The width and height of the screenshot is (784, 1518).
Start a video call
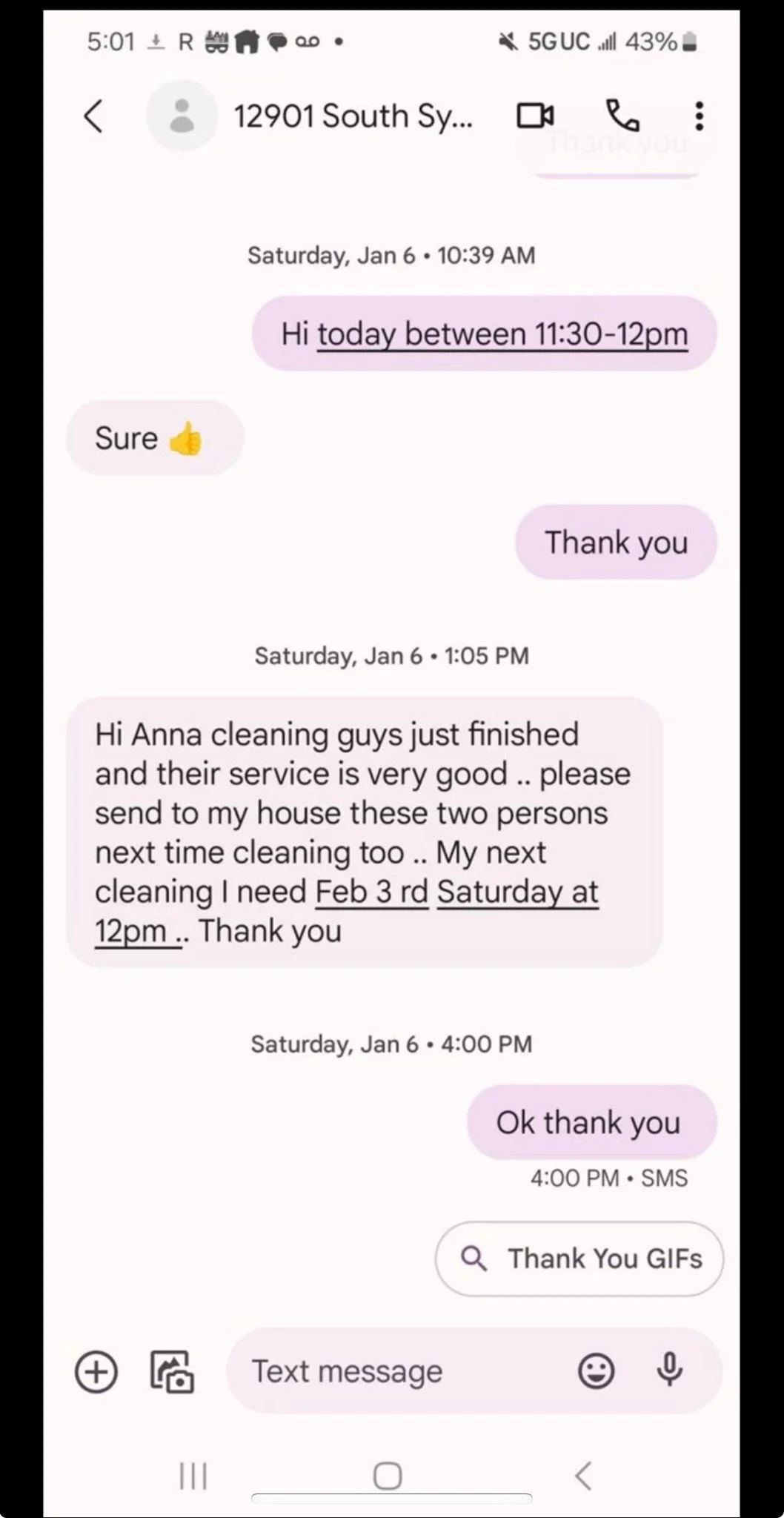tap(534, 116)
